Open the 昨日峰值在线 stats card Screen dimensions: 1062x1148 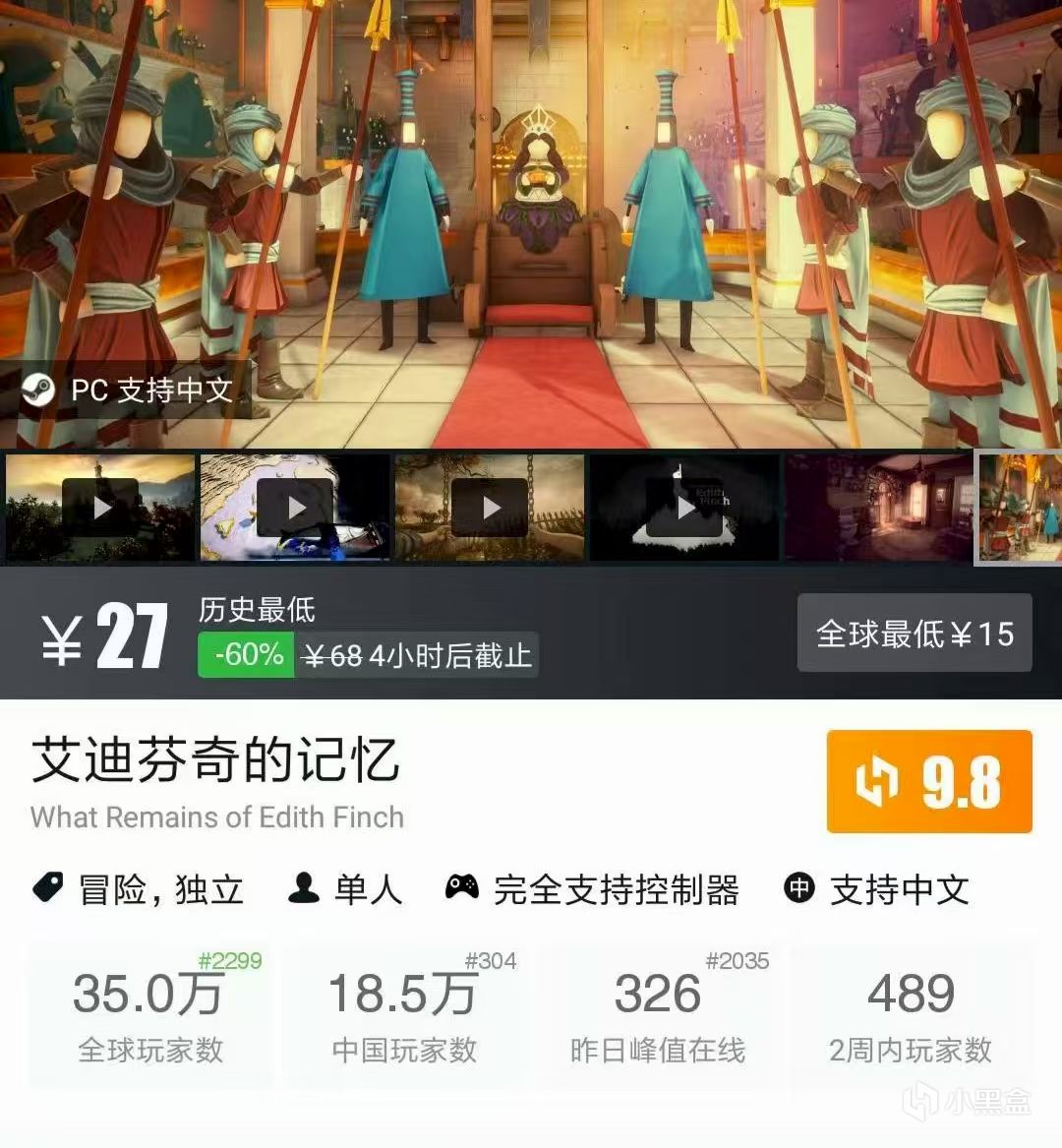(658, 1015)
